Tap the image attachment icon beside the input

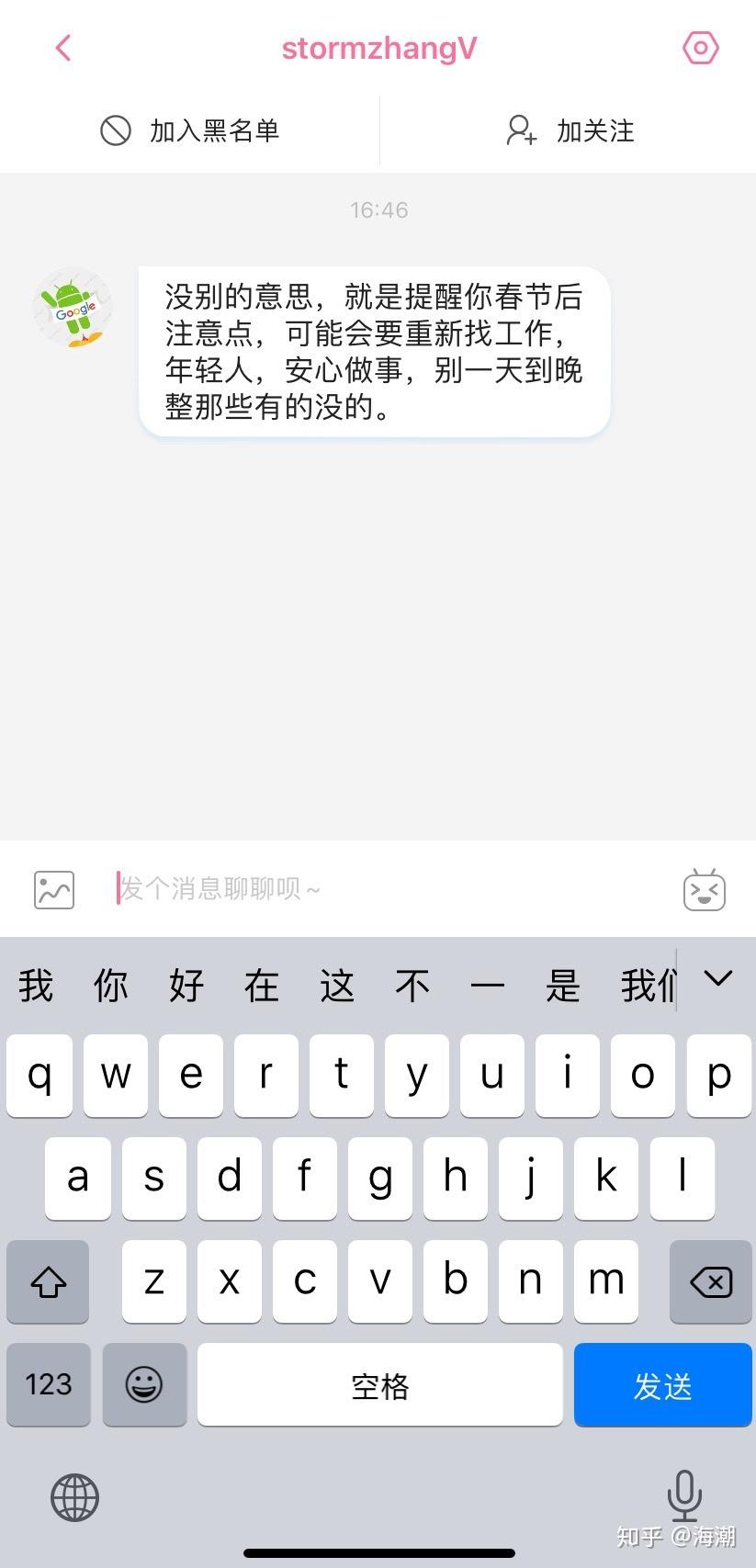52,889
